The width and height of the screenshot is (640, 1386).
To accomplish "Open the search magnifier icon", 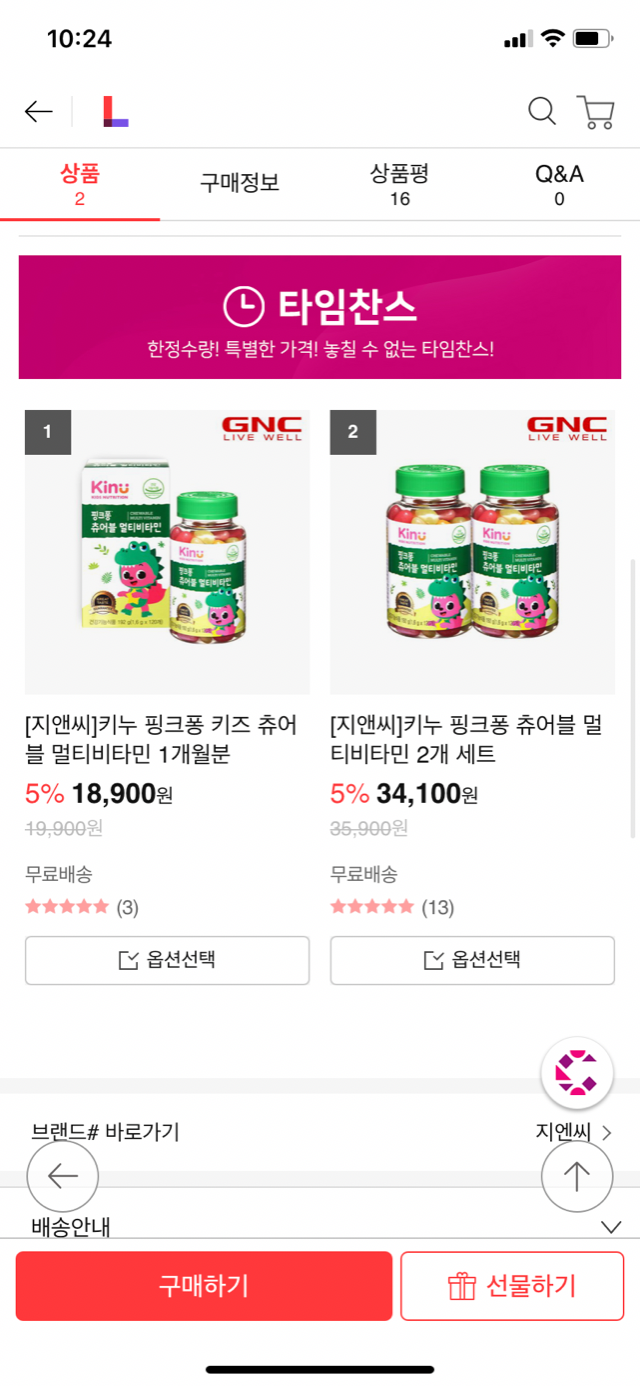I will [541, 111].
